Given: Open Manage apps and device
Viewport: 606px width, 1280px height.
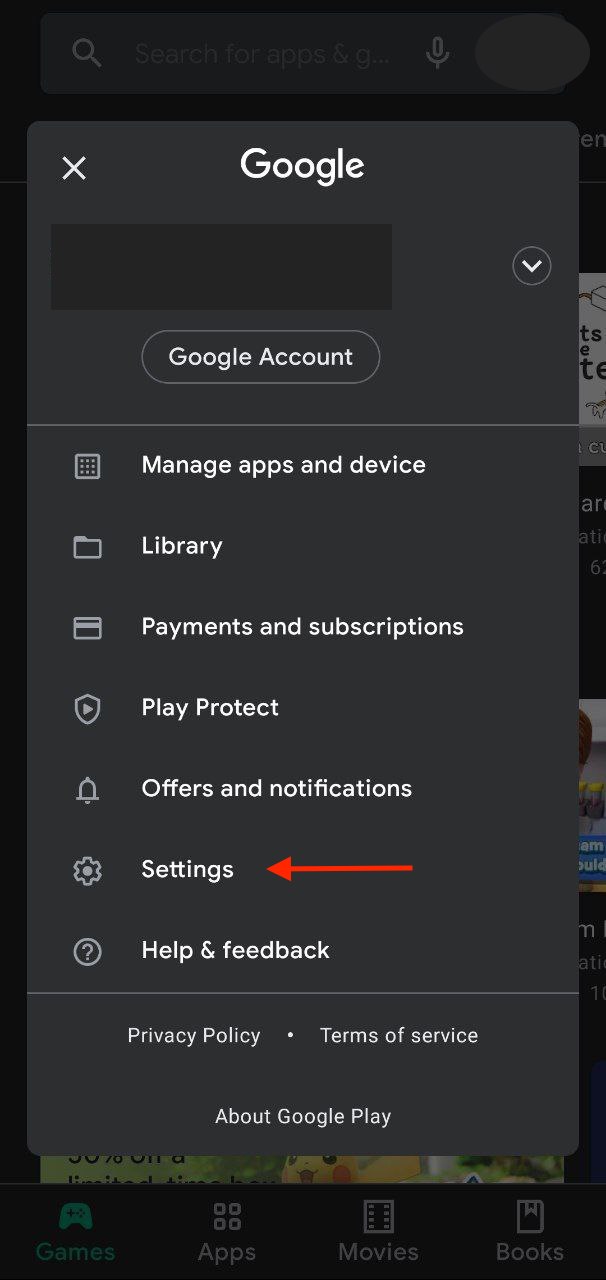Looking at the screenshot, I should pyautogui.click(x=283, y=465).
